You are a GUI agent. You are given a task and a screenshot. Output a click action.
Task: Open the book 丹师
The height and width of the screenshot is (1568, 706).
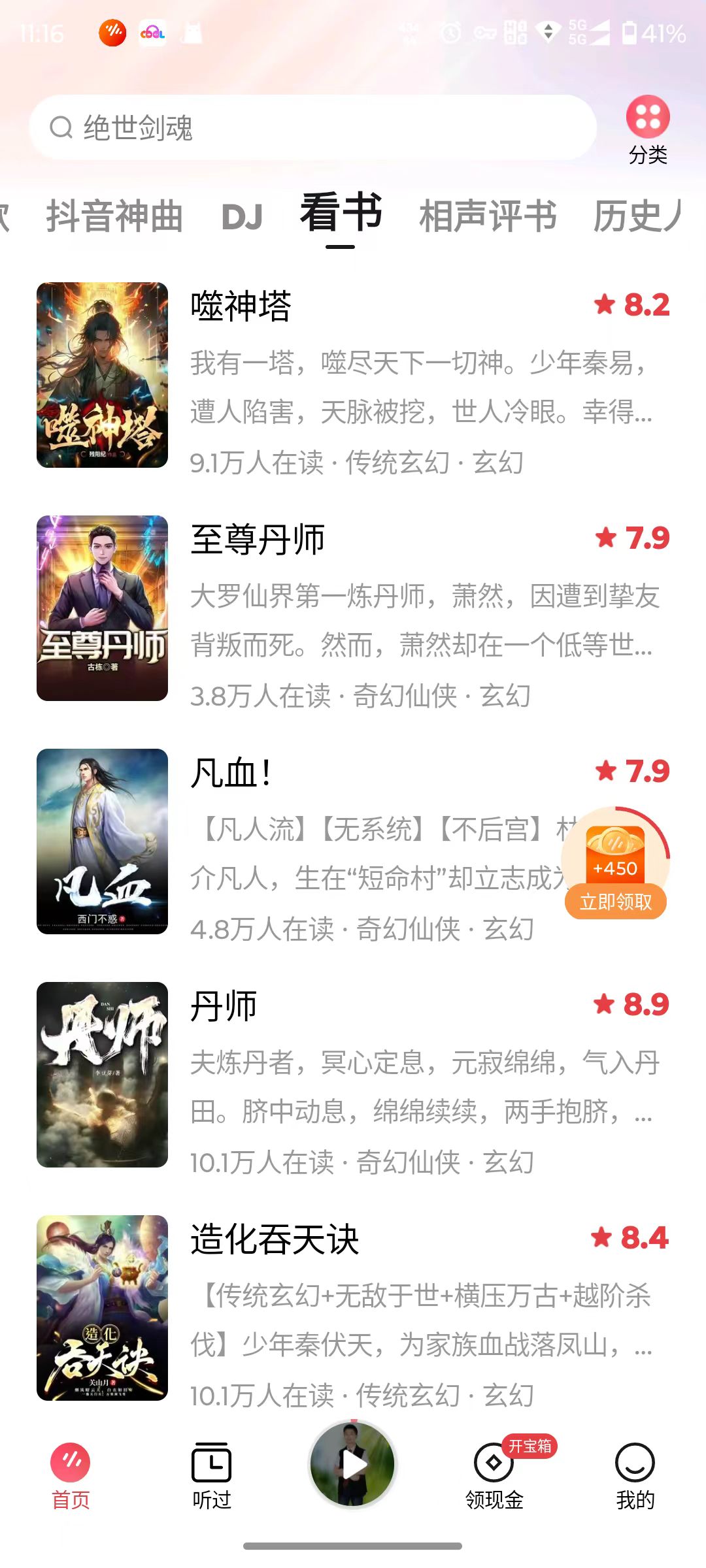(x=353, y=1075)
